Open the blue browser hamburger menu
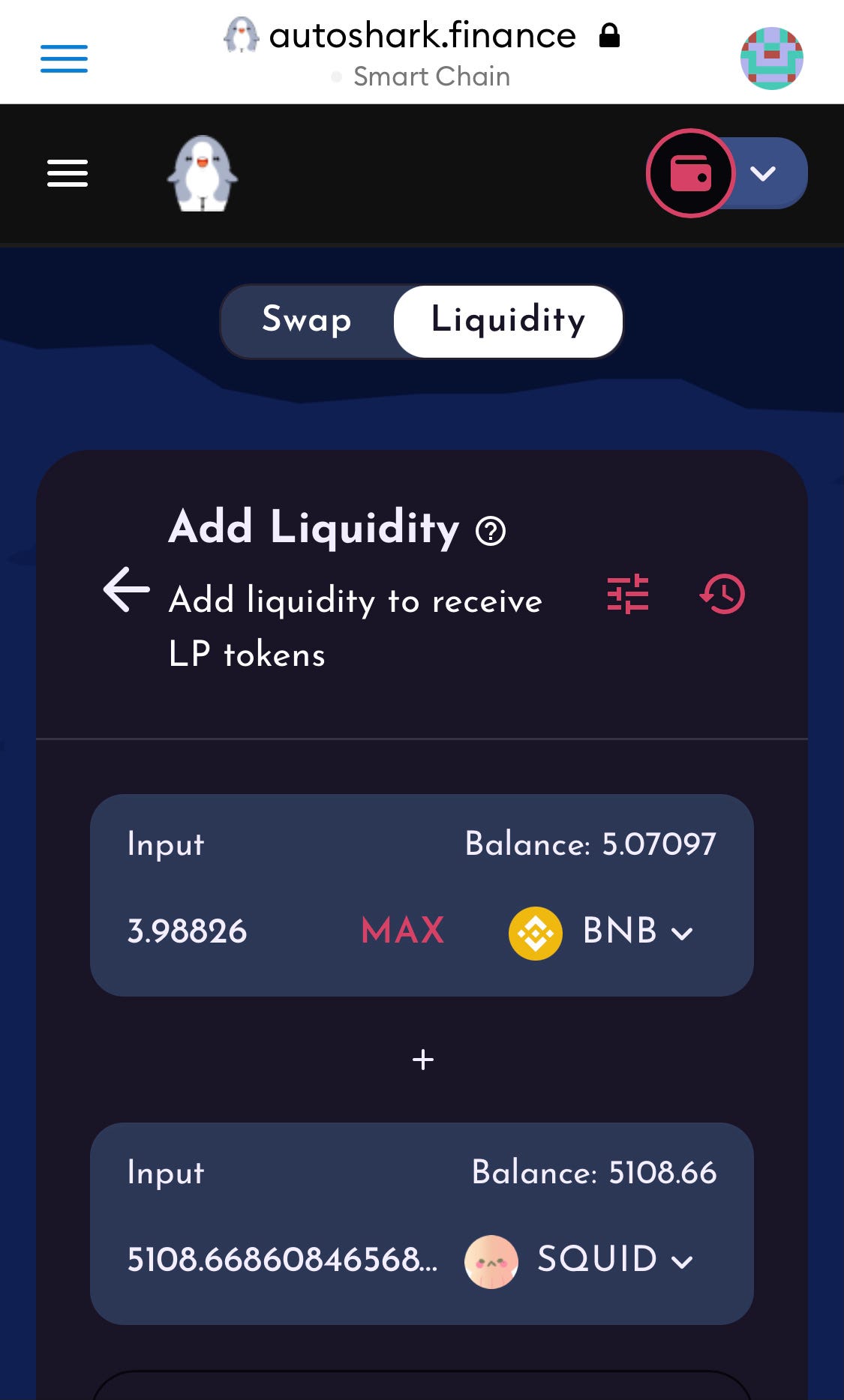 [x=64, y=58]
